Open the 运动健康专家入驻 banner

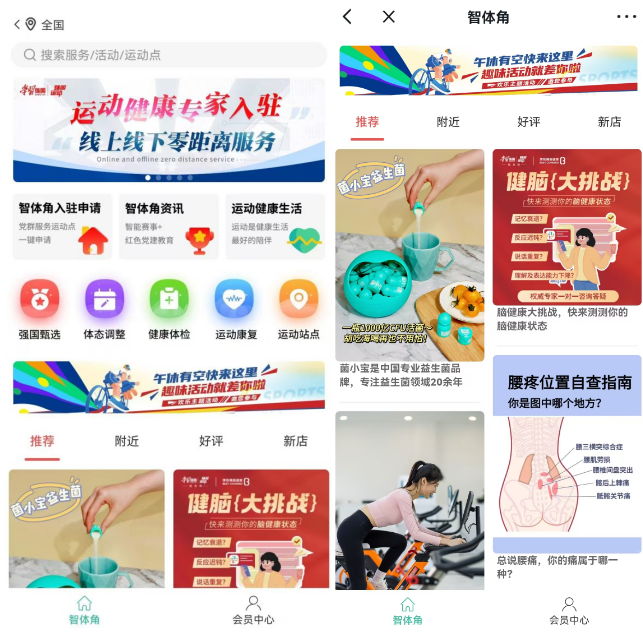coord(168,129)
